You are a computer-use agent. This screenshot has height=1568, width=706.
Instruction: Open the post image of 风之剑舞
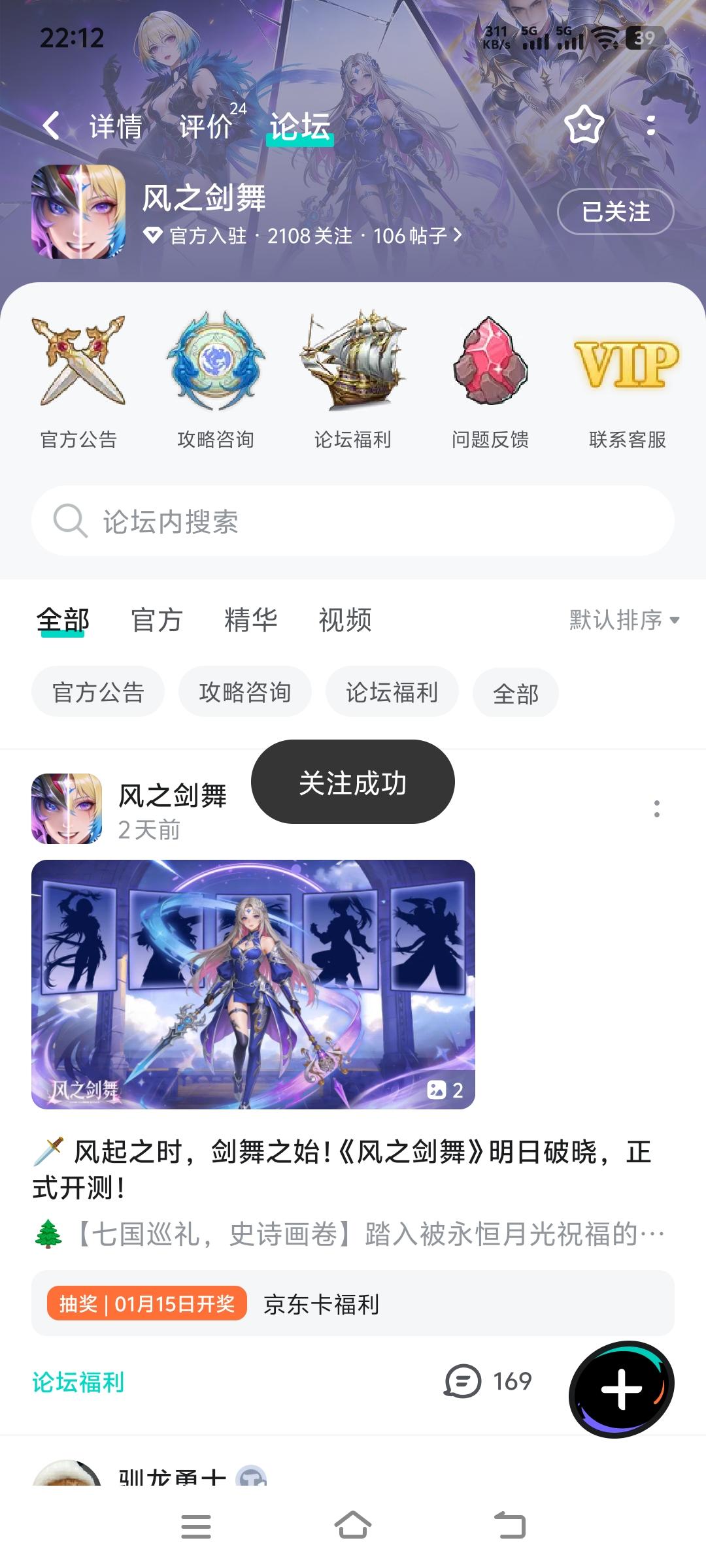(253, 984)
